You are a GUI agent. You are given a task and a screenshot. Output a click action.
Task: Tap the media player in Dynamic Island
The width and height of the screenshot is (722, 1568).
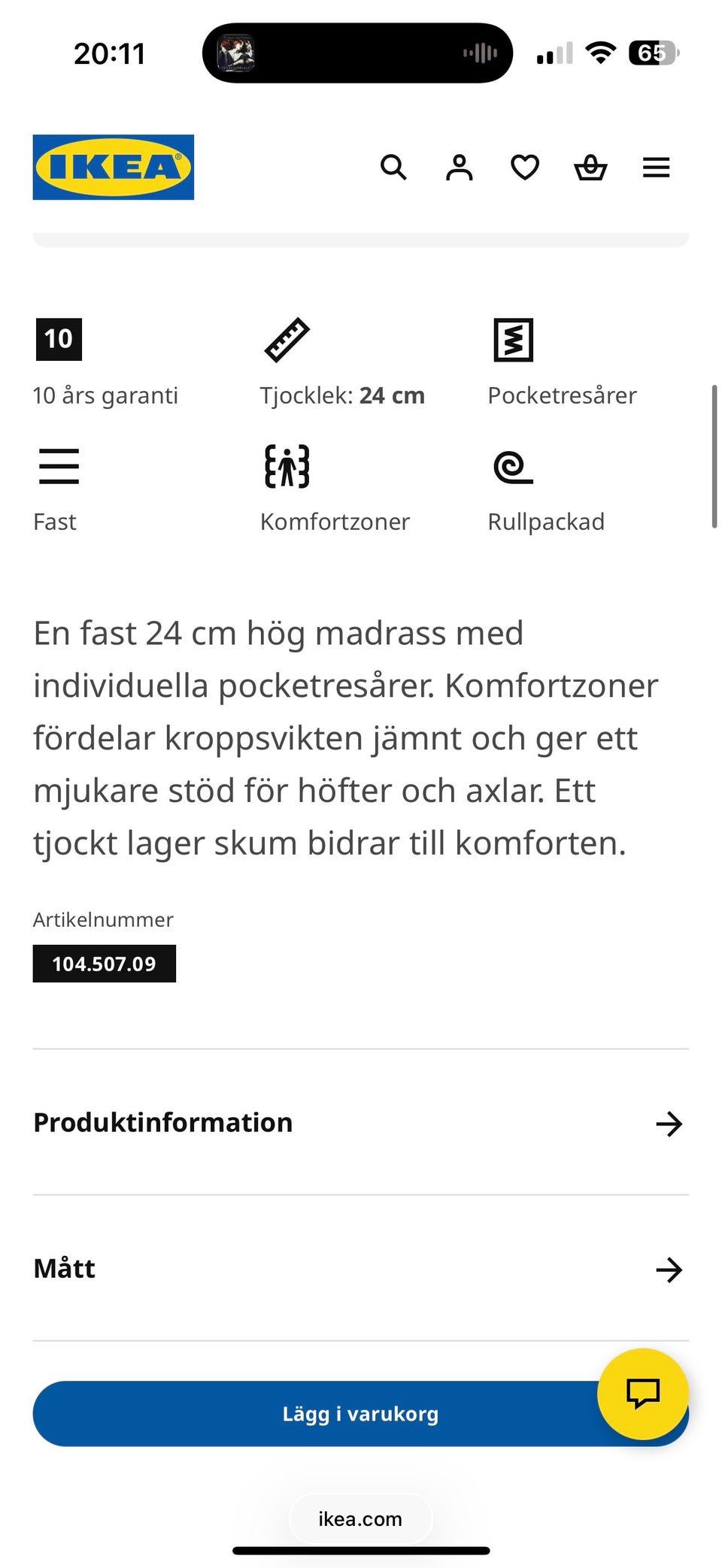coord(357,52)
